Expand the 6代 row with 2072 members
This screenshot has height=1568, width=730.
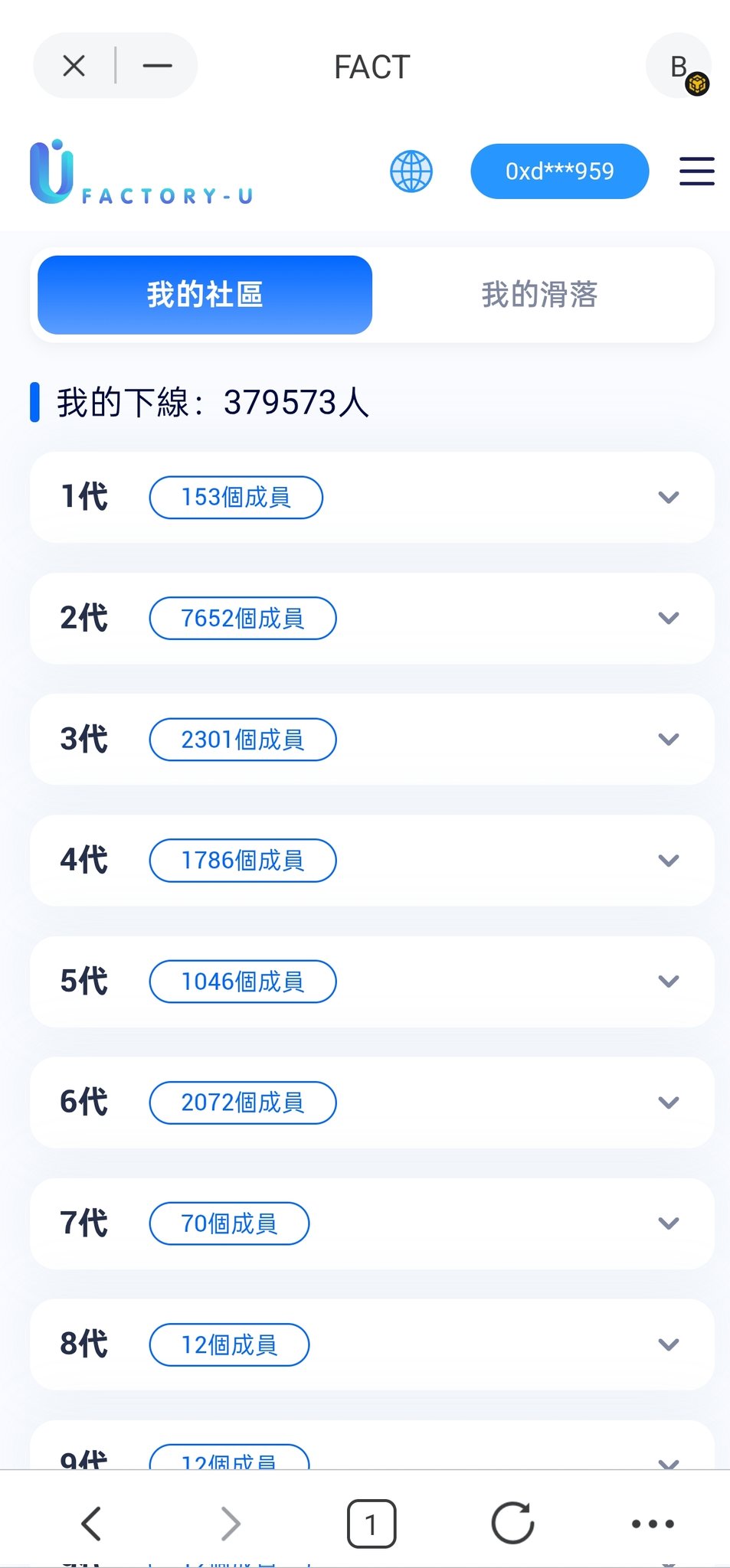pyautogui.click(x=669, y=1102)
